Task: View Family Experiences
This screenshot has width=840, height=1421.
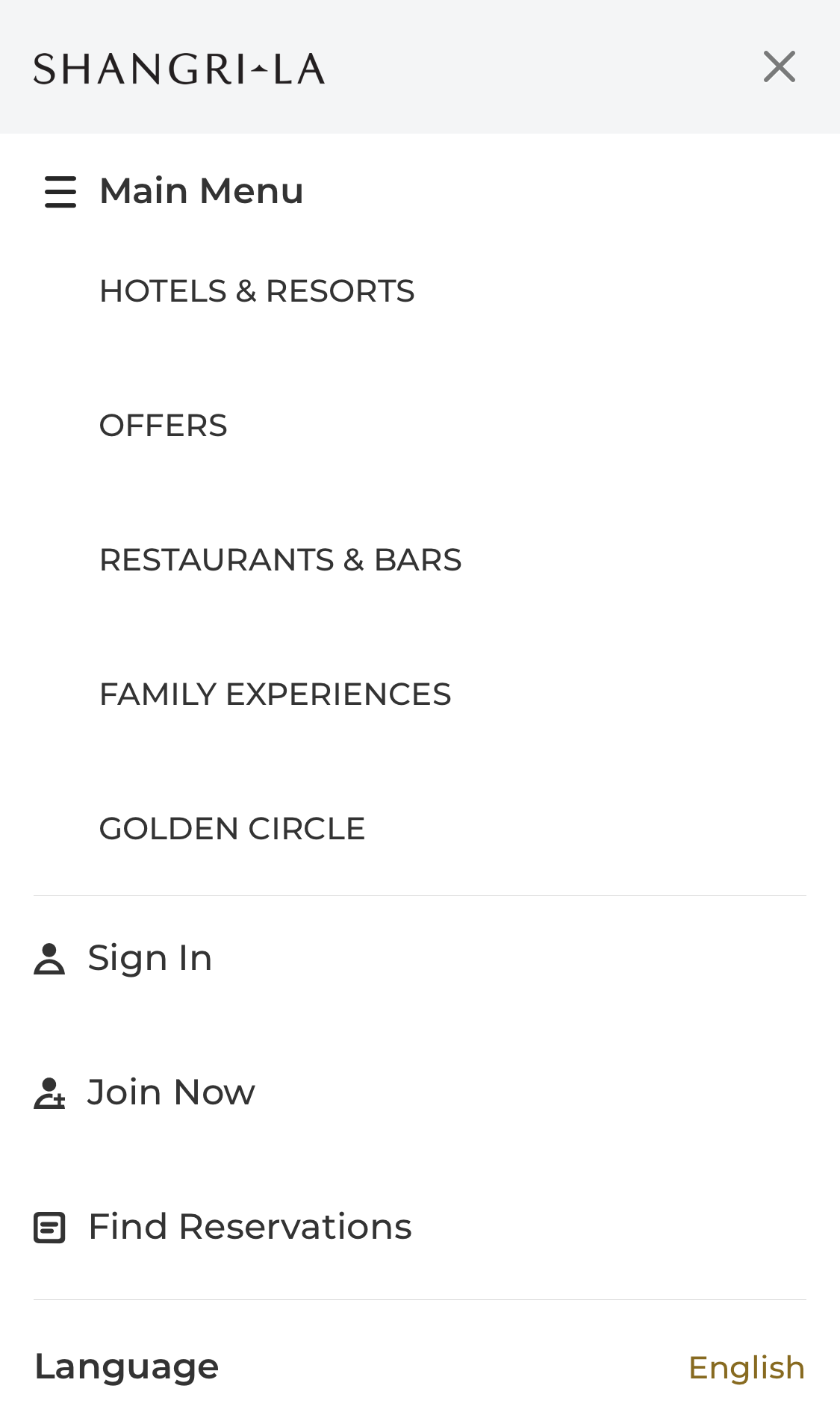Action: click(x=275, y=694)
